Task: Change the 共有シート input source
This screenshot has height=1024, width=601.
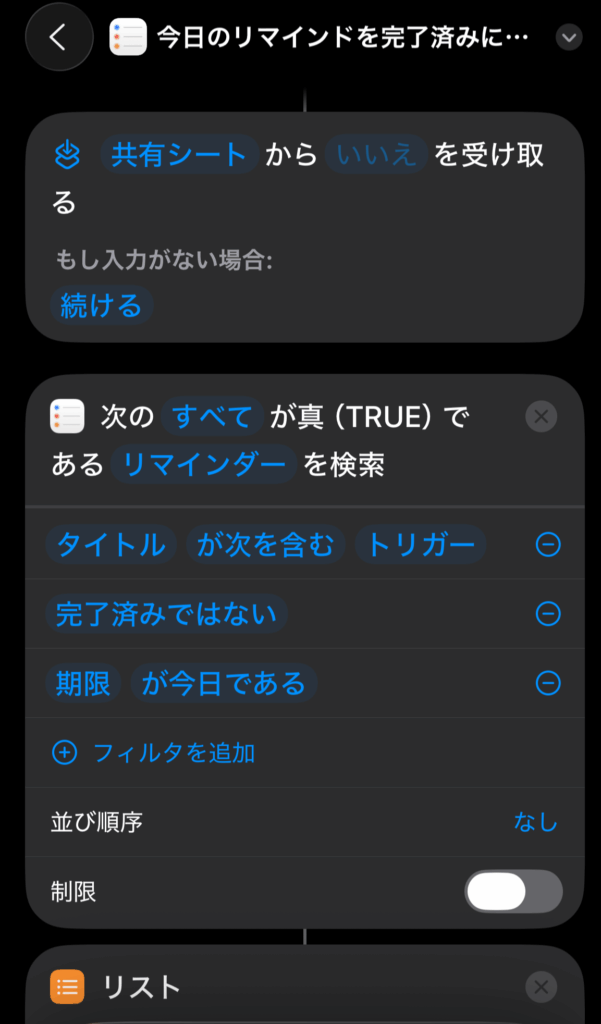Action: coord(179,155)
